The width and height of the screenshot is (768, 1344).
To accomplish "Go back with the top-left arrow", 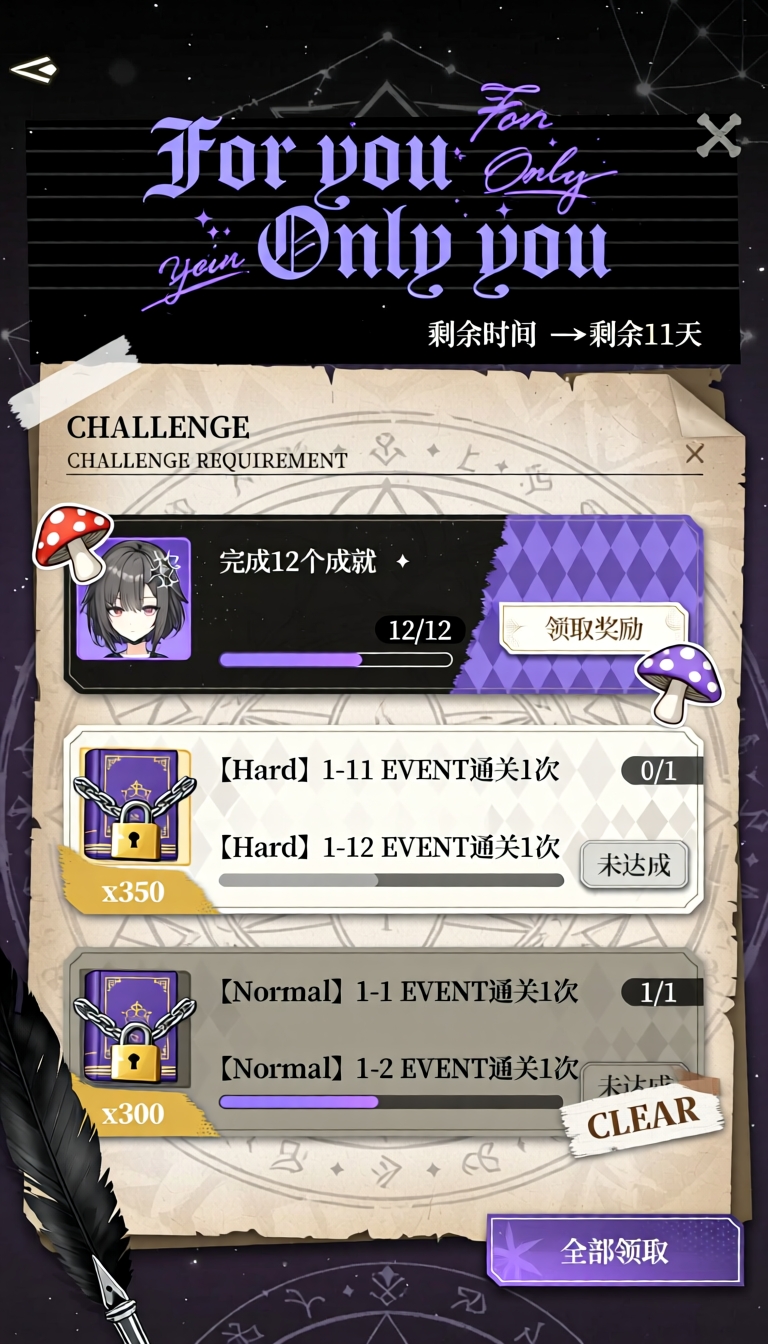I will (x=33, y=69).
